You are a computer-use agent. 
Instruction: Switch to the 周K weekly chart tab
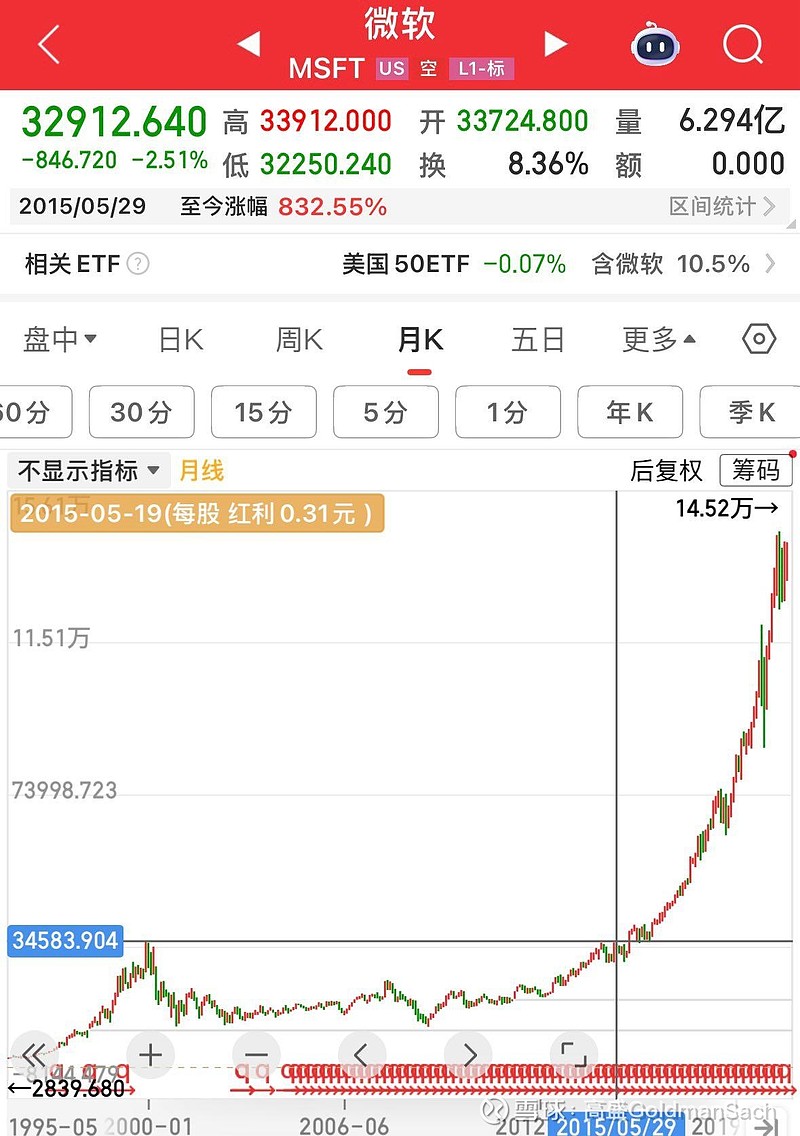click(297, 340)
